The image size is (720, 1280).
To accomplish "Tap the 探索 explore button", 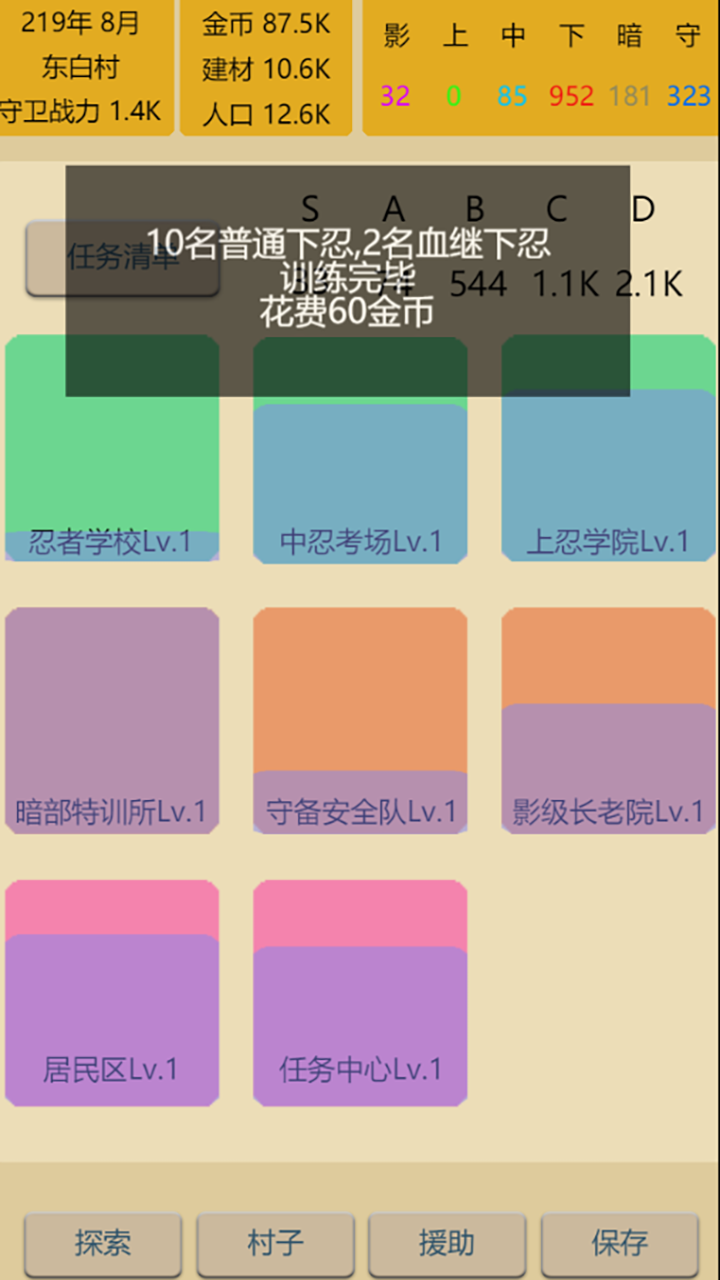I will 103,1243.
